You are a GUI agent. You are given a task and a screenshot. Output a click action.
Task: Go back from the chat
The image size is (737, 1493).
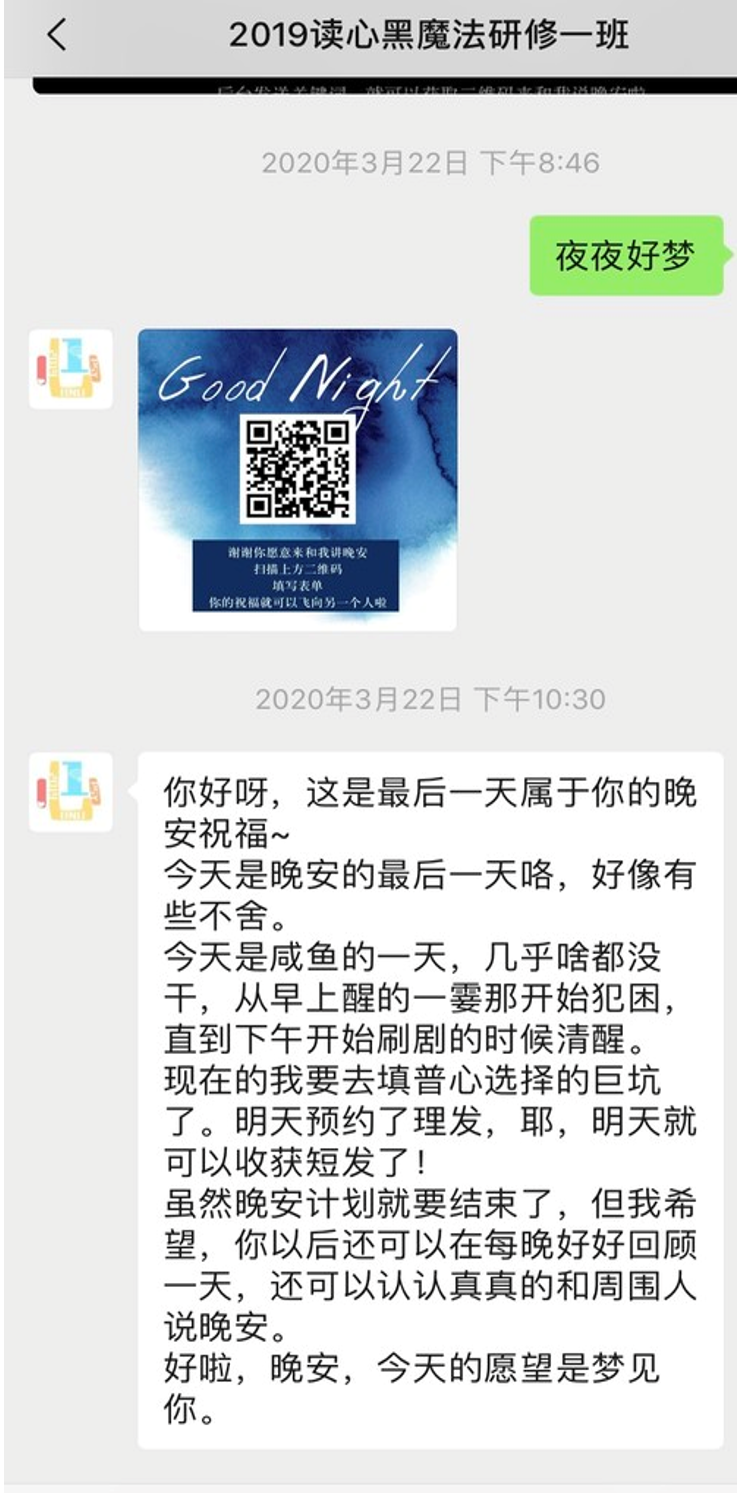pyautogui.click(x=56, y=36)
